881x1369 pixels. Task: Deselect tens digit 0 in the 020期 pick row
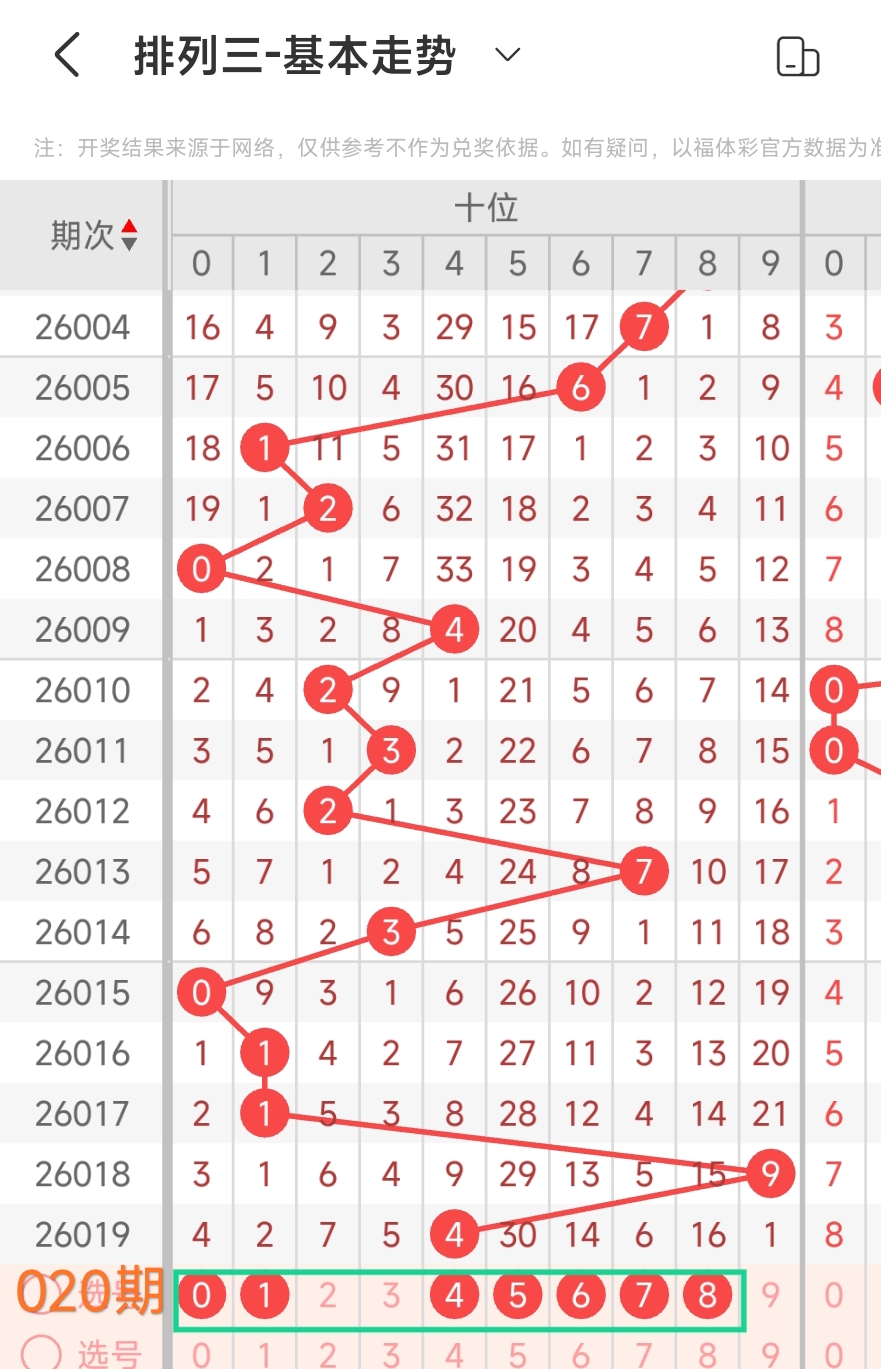[x=202, y=1297]
